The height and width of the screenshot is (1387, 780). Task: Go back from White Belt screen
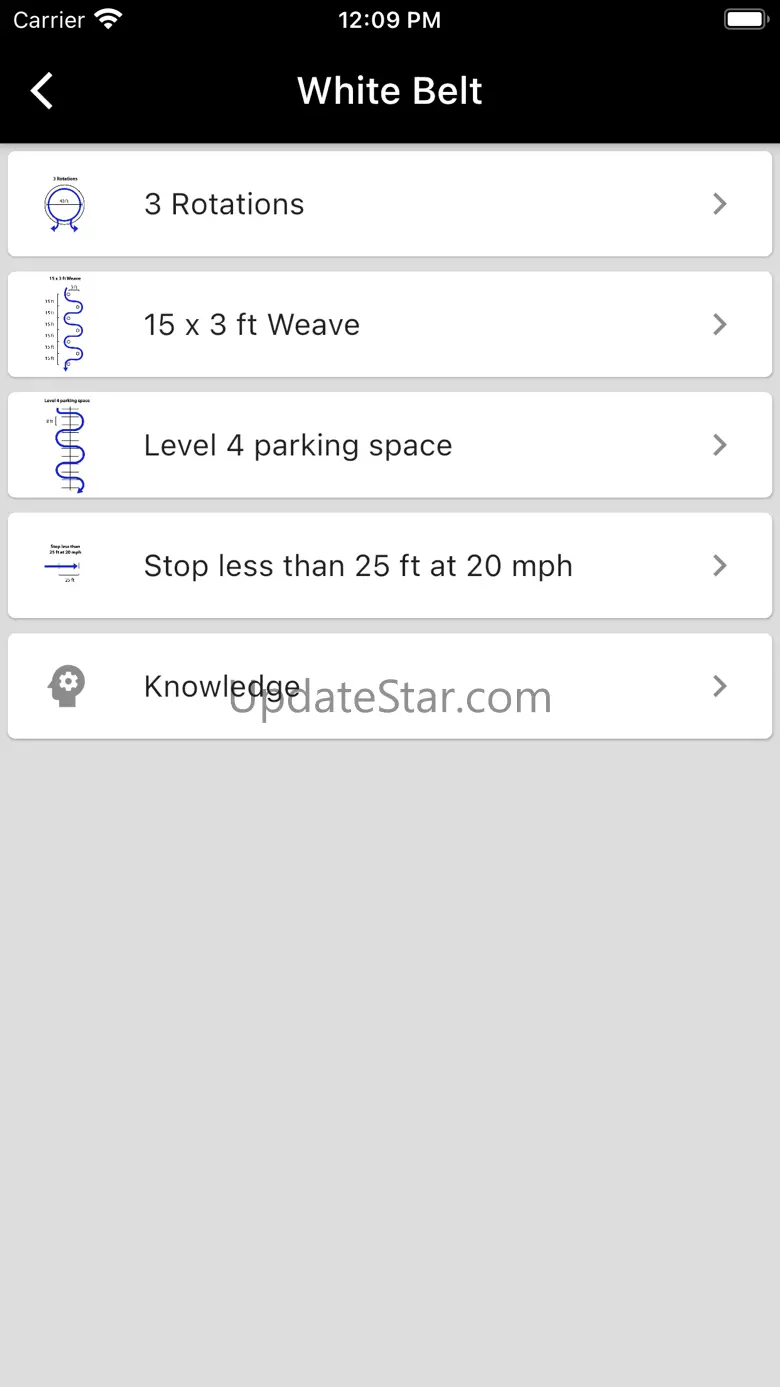[x=42, y=91]
